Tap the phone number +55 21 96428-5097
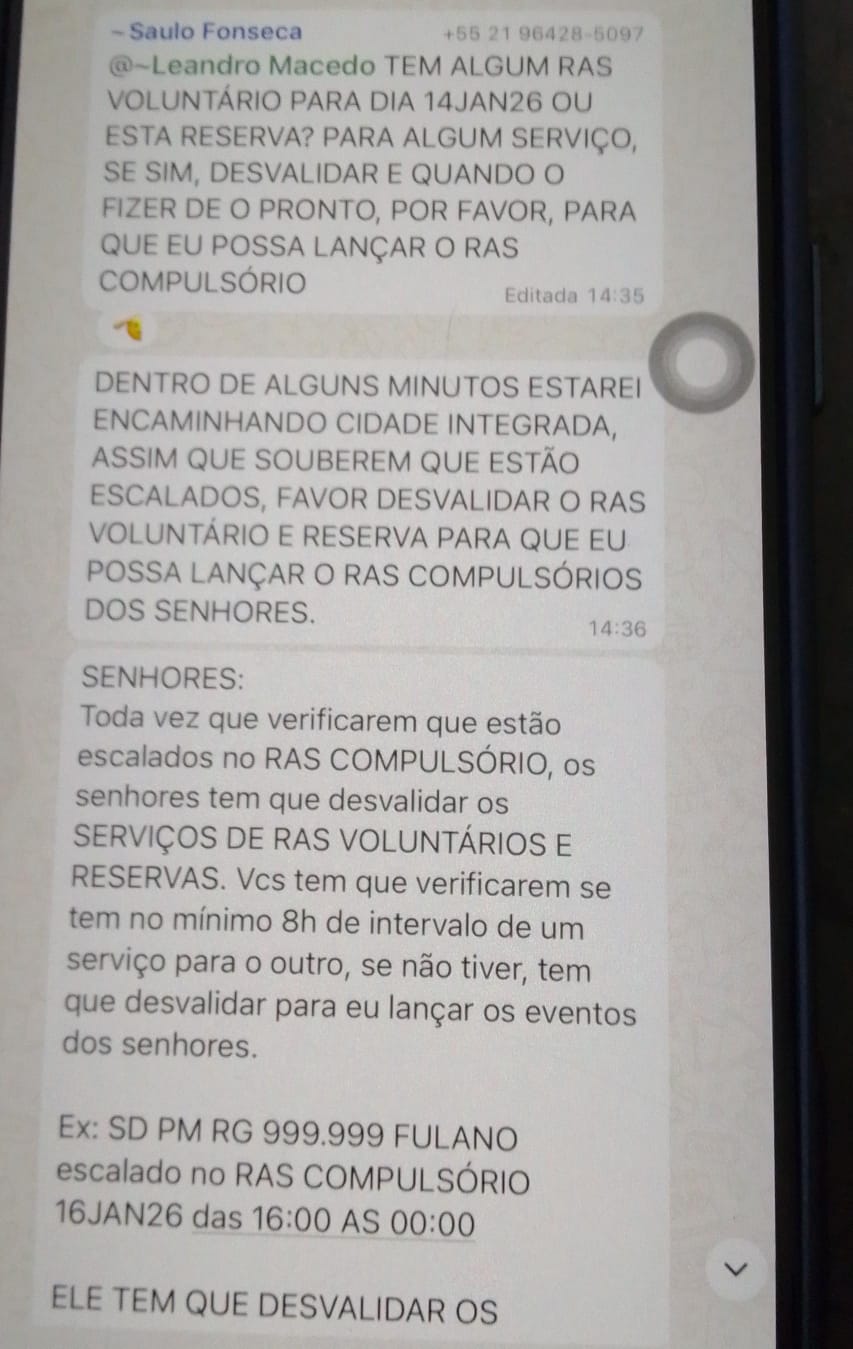This screenshot has height=1349, width=853. pyautogui.click(x=541, y=33)
